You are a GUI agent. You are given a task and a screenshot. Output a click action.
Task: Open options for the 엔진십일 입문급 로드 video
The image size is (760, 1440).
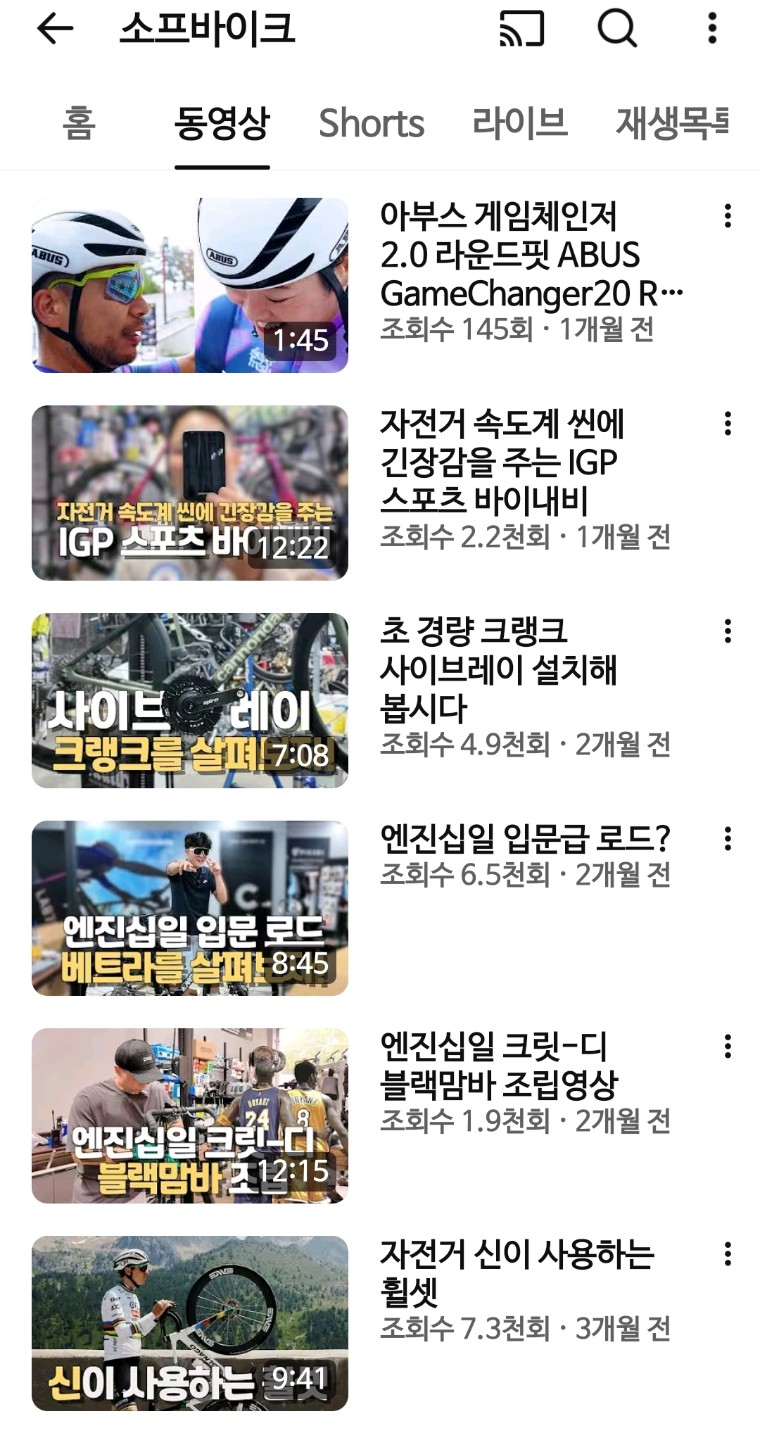pos(727,839)
